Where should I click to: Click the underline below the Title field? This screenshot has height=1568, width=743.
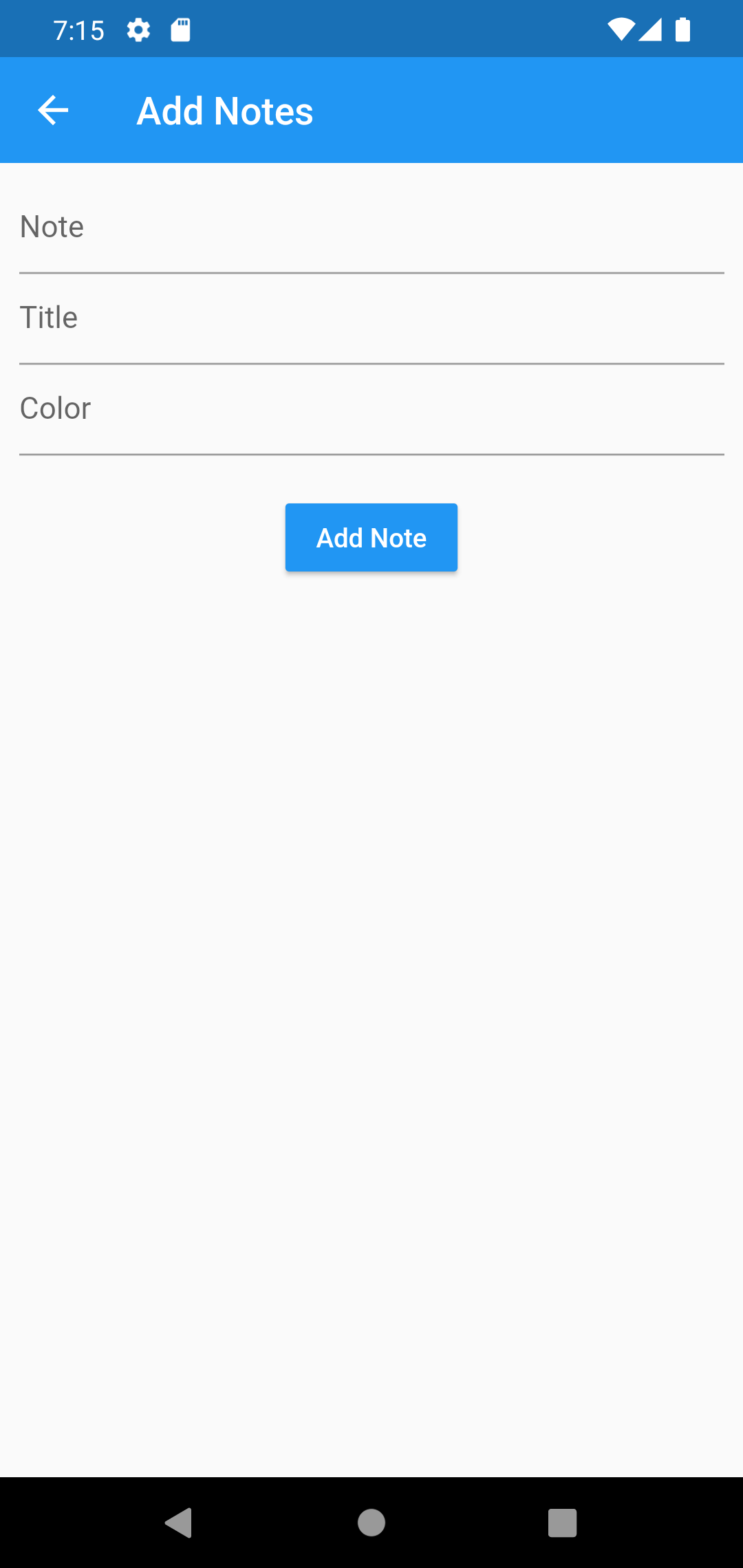coord(371,362)
